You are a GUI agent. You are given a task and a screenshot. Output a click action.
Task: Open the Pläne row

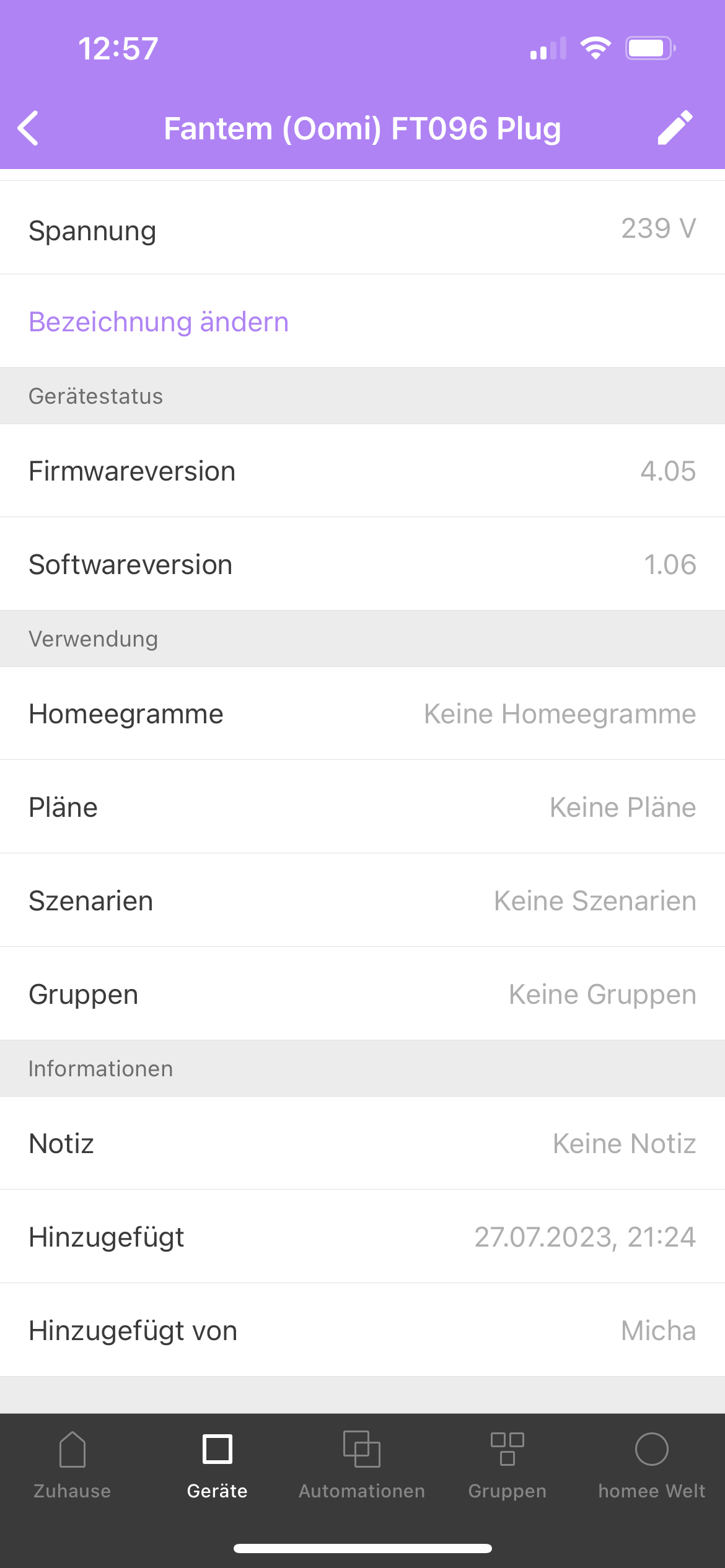click(362, 807)
